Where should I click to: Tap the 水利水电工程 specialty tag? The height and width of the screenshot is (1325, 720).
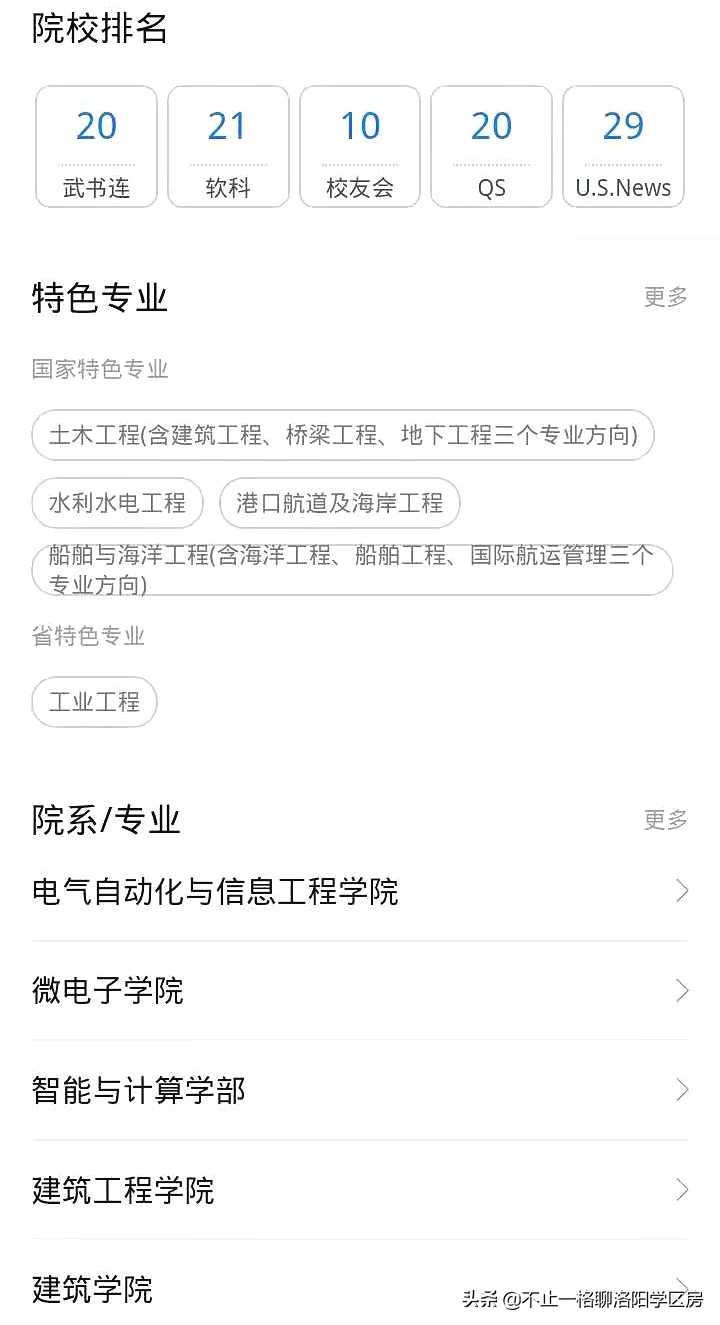click(x=117, y=503)
